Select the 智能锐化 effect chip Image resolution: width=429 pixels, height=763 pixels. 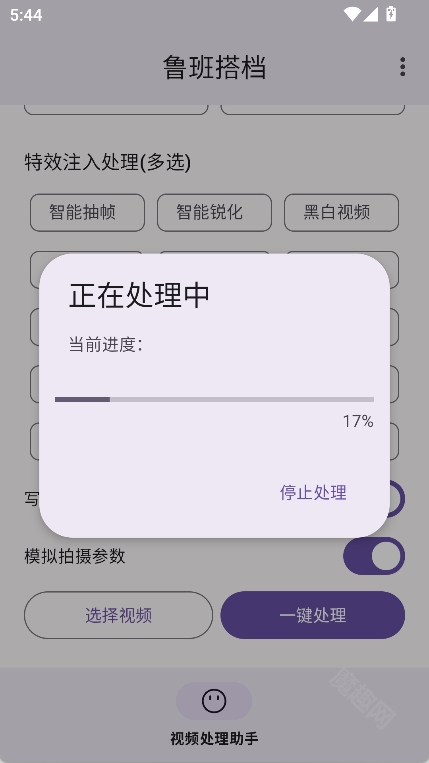point(214,213)
